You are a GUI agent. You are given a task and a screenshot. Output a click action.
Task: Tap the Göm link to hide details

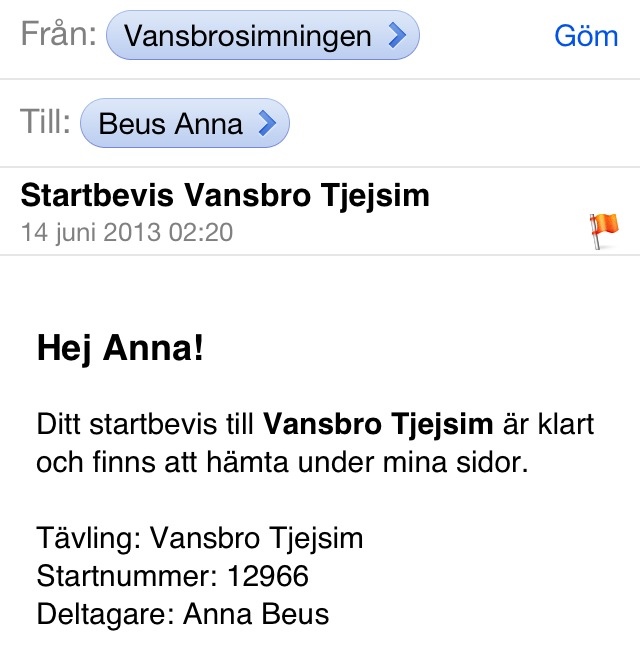point(586,37)
